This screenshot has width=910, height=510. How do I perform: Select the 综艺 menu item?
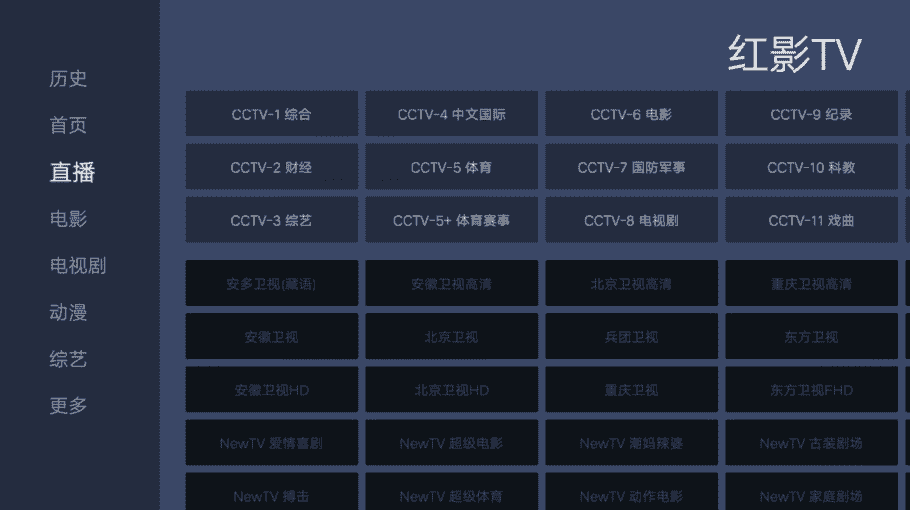[x=68, y=359]
